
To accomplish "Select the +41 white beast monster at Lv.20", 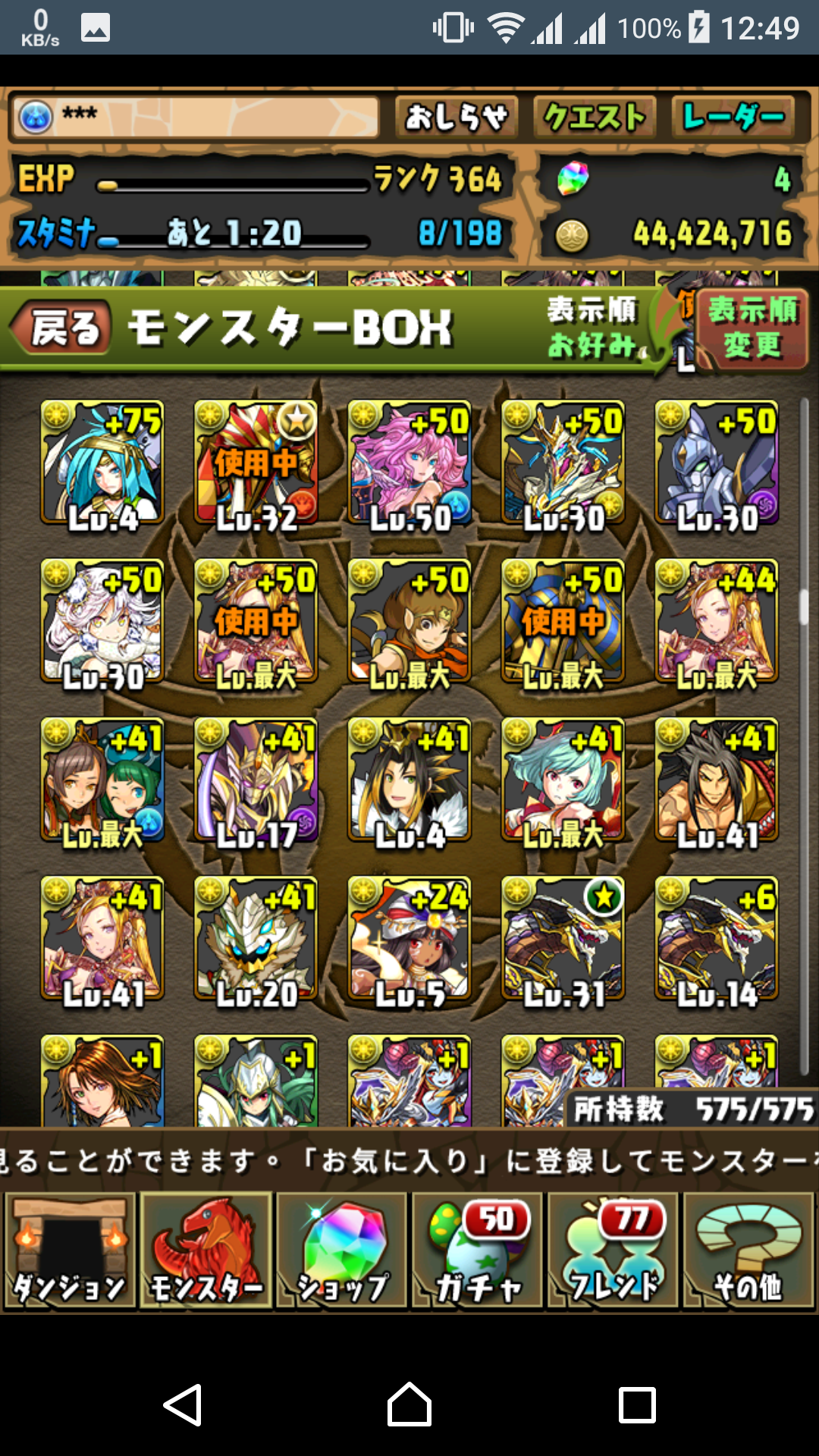I will (x=256, y=939).
